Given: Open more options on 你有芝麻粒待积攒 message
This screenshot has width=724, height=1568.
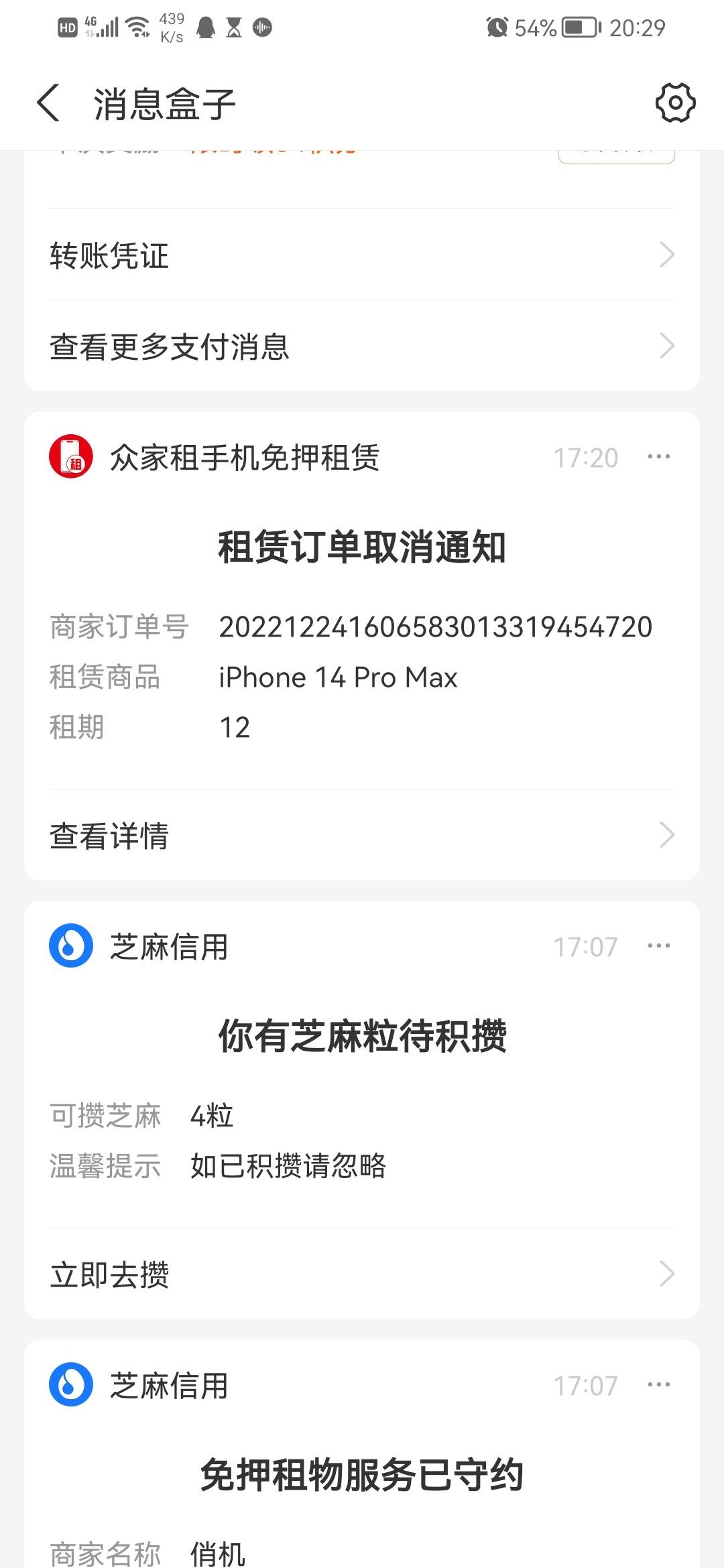Looking at the screenshot, I should click(658, 945).
